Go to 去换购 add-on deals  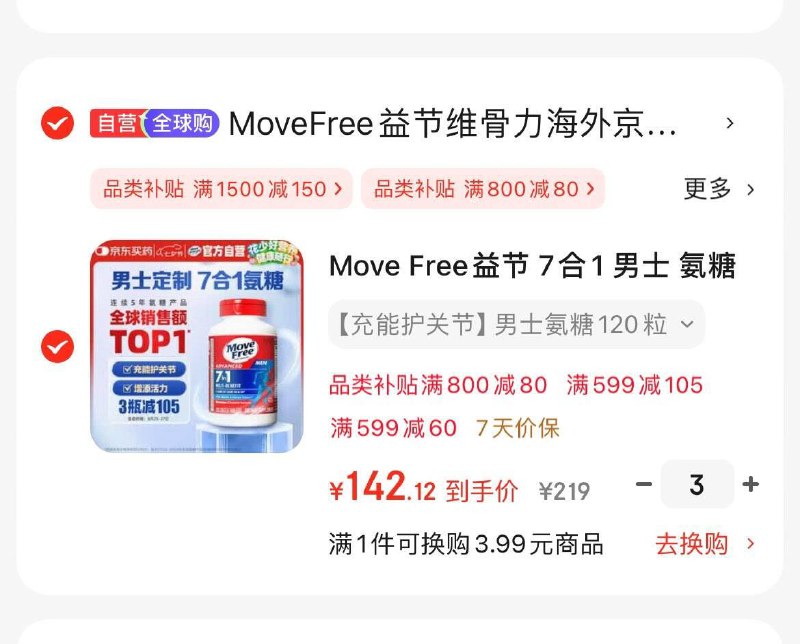[x=704, y=544]
